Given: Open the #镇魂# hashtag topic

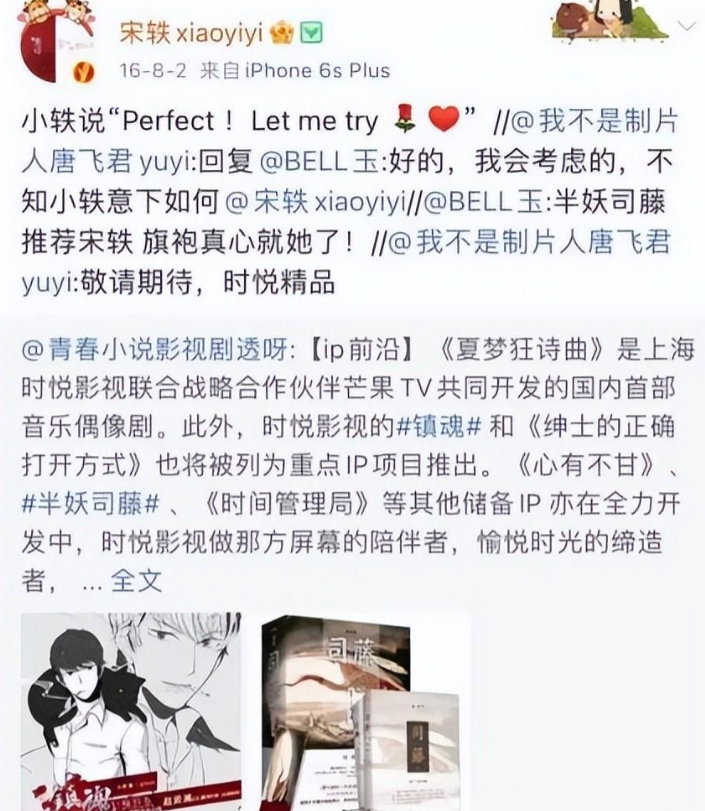Looking at the screenshot, I should 440,426.
